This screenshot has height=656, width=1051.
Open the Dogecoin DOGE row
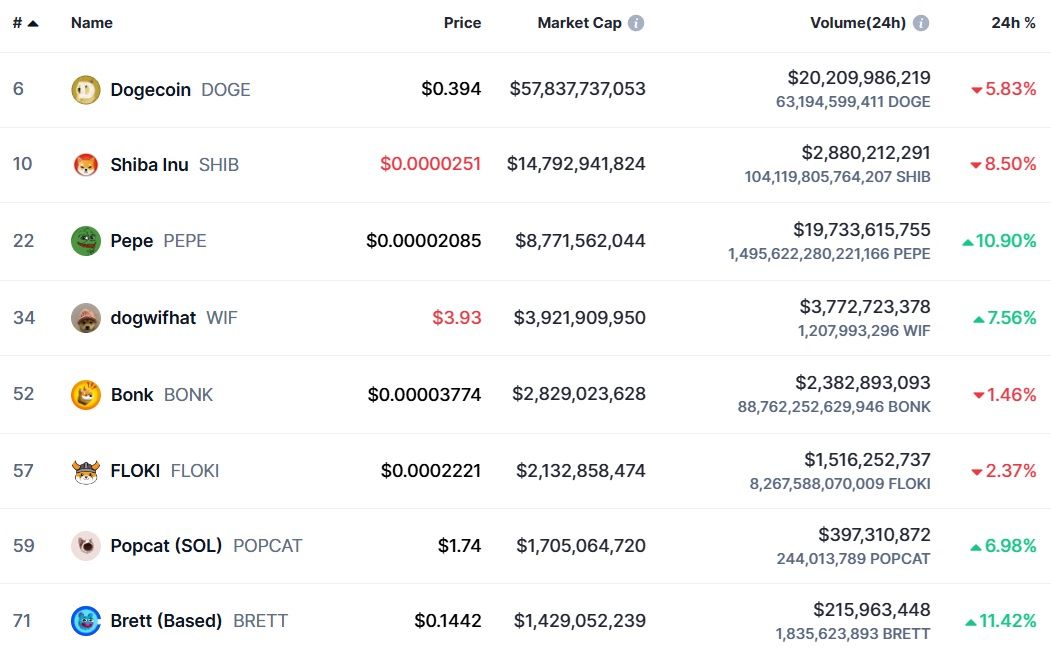point(150,90)
